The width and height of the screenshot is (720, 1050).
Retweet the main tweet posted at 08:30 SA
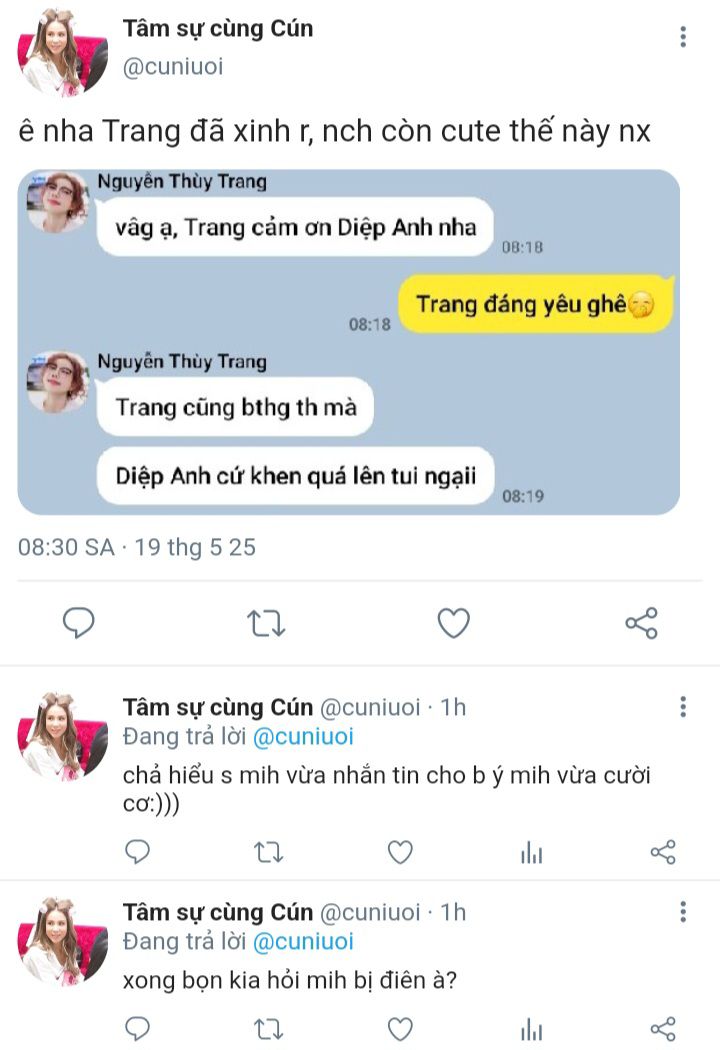click(x=266, y=624)
